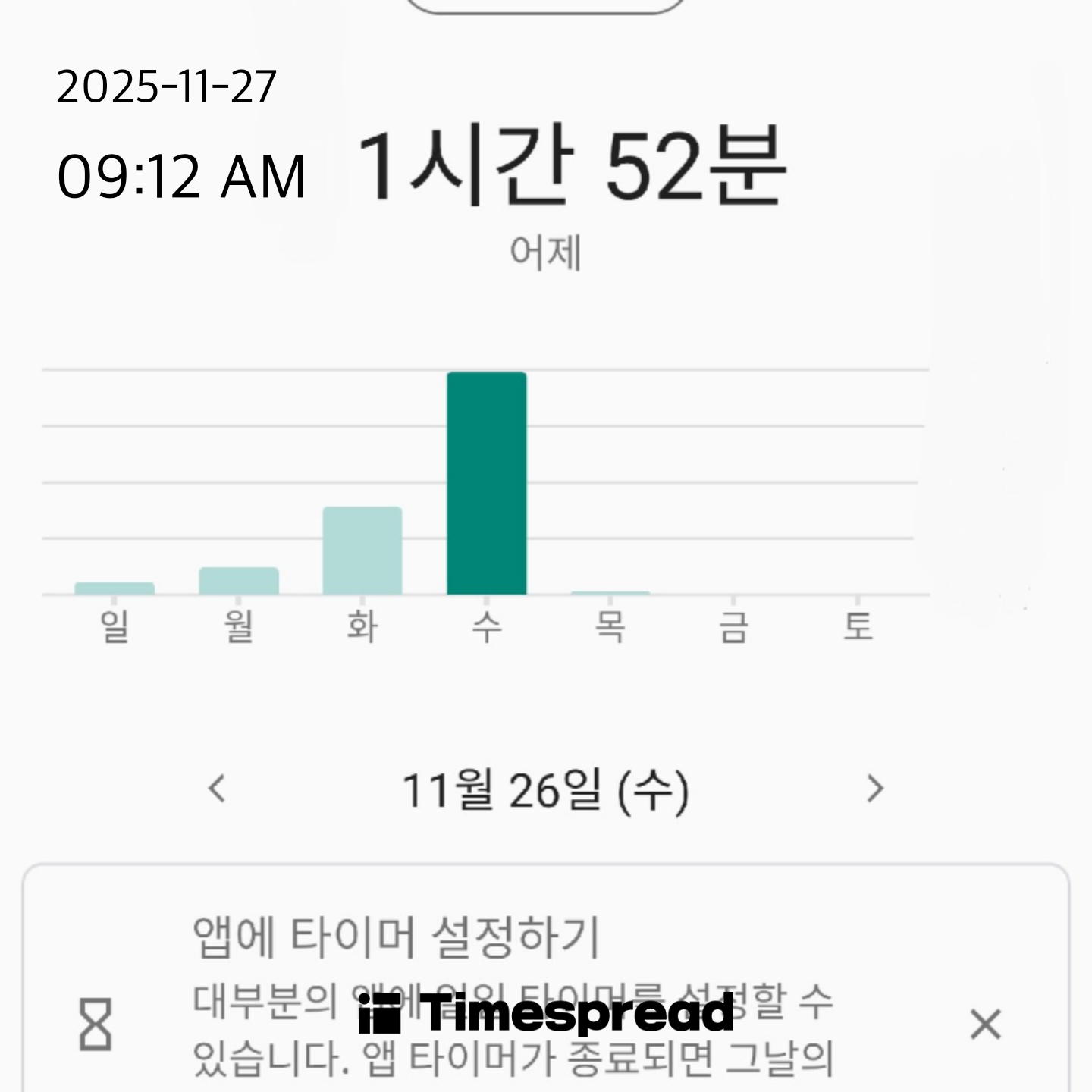Select the 화 bar in the usage chart

(362, 551)
